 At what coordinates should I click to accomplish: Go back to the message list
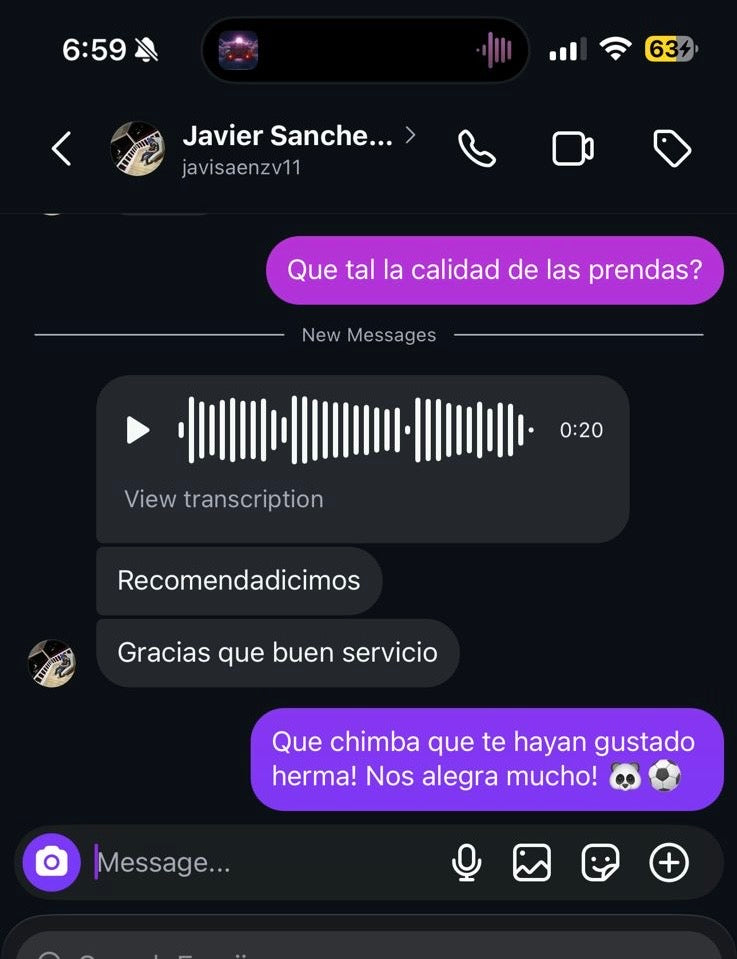pyautogui.click(x=62, y=149)
